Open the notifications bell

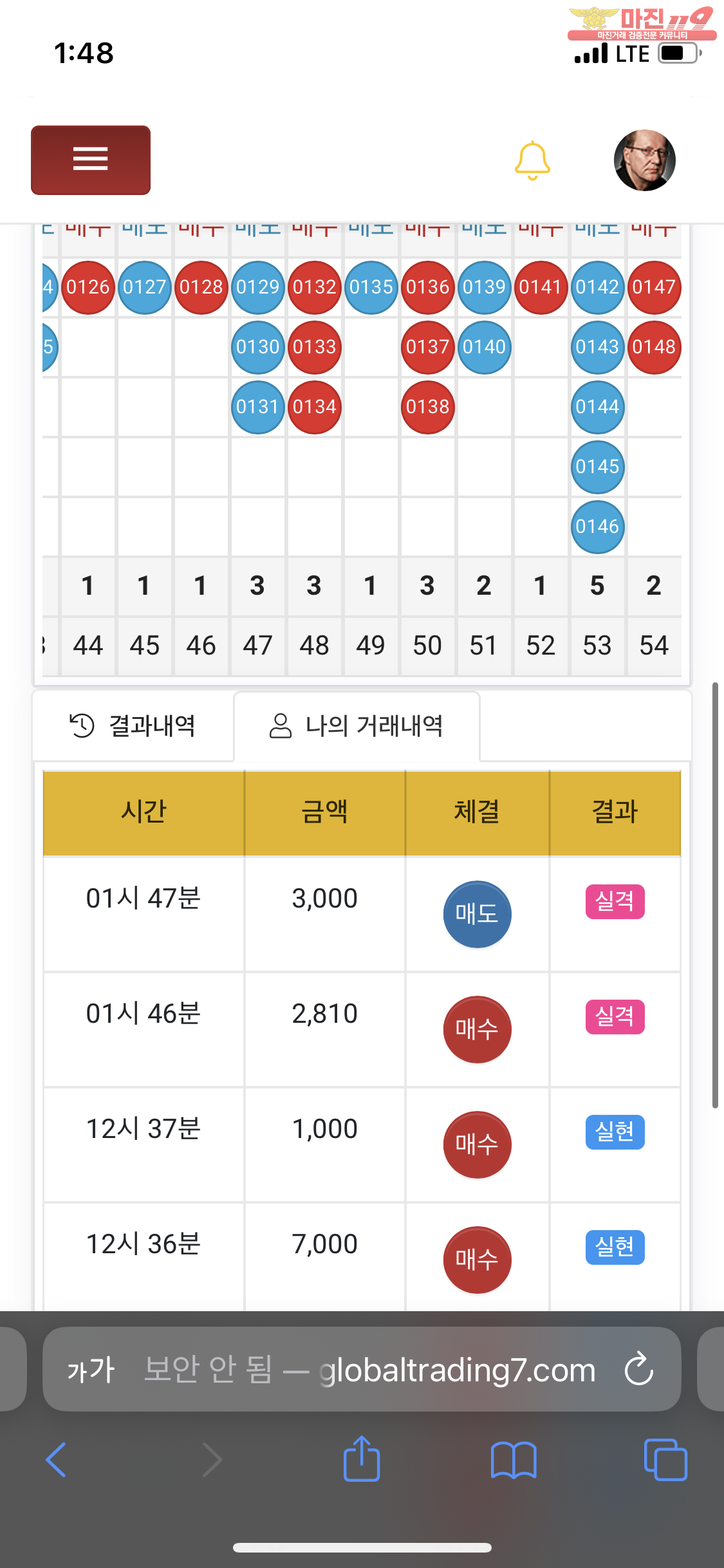pos(532,160)
